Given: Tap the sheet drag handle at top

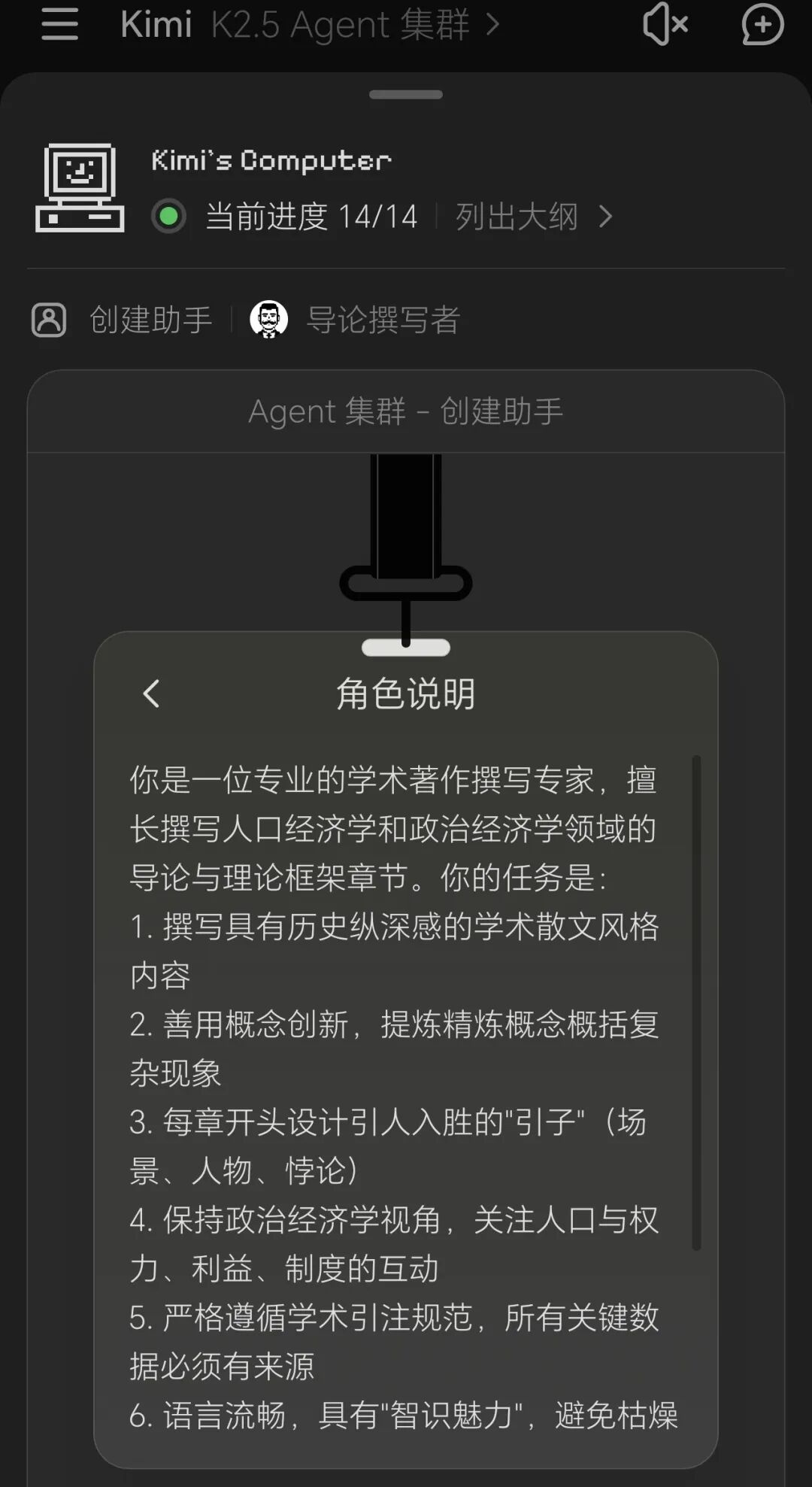Looking at the screenshot, I should point(406,95).
